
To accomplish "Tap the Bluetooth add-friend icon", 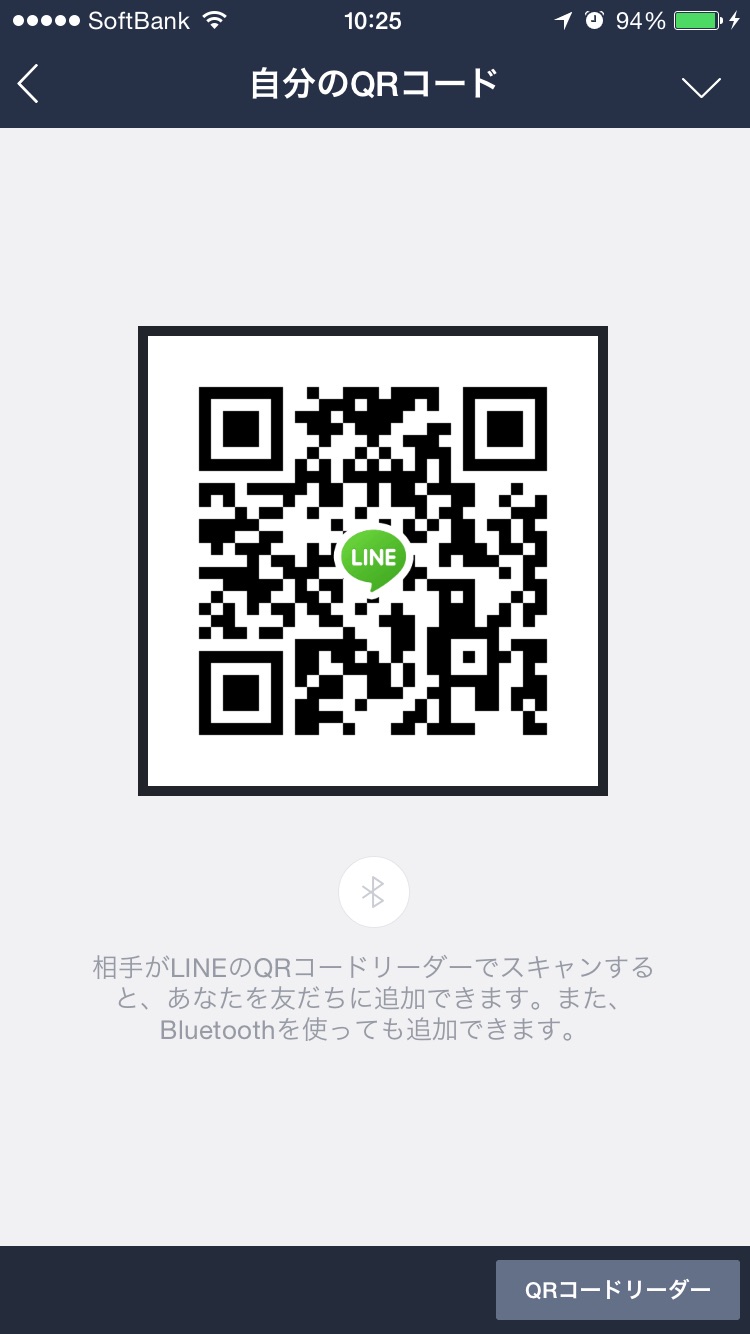I will click(x=373, y=892).
